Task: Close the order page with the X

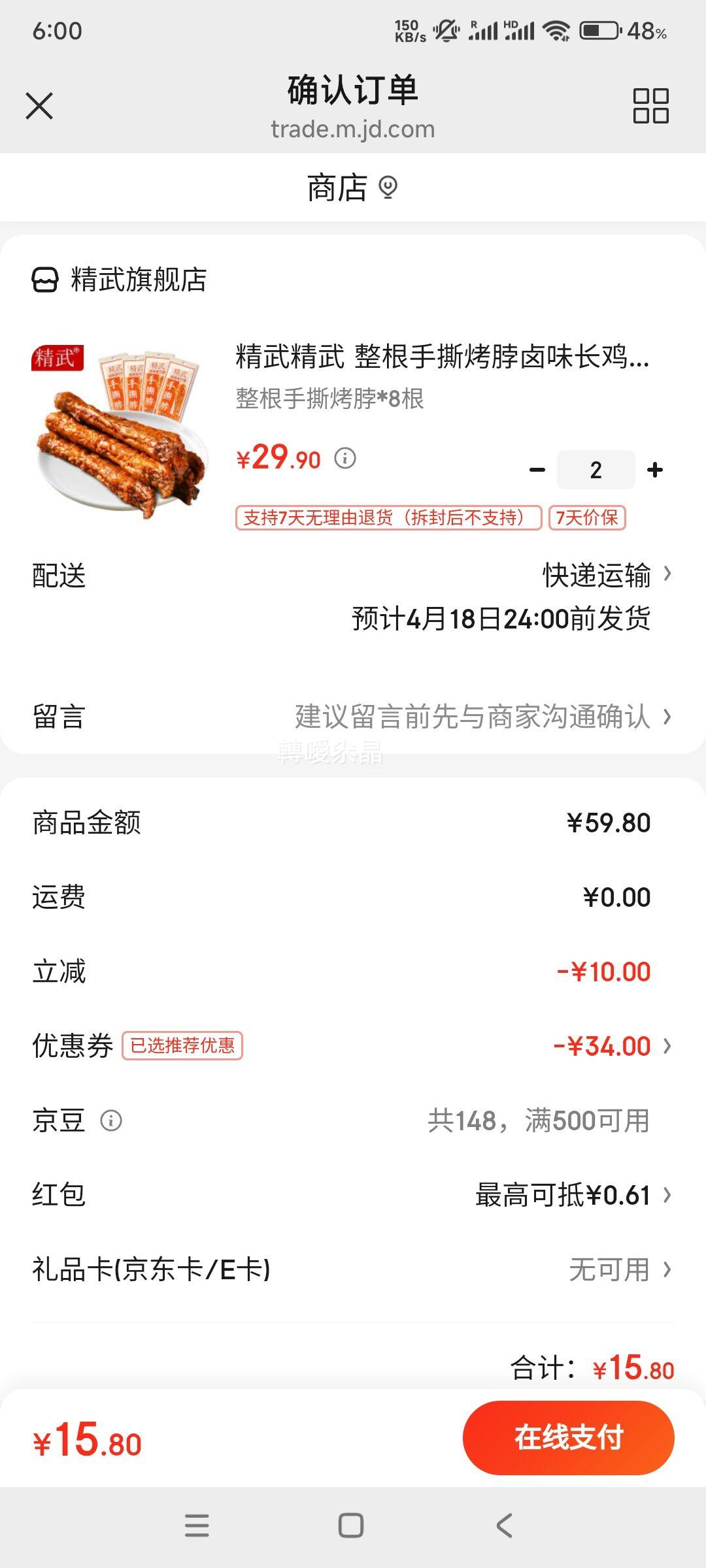Action: coord(38,105)
